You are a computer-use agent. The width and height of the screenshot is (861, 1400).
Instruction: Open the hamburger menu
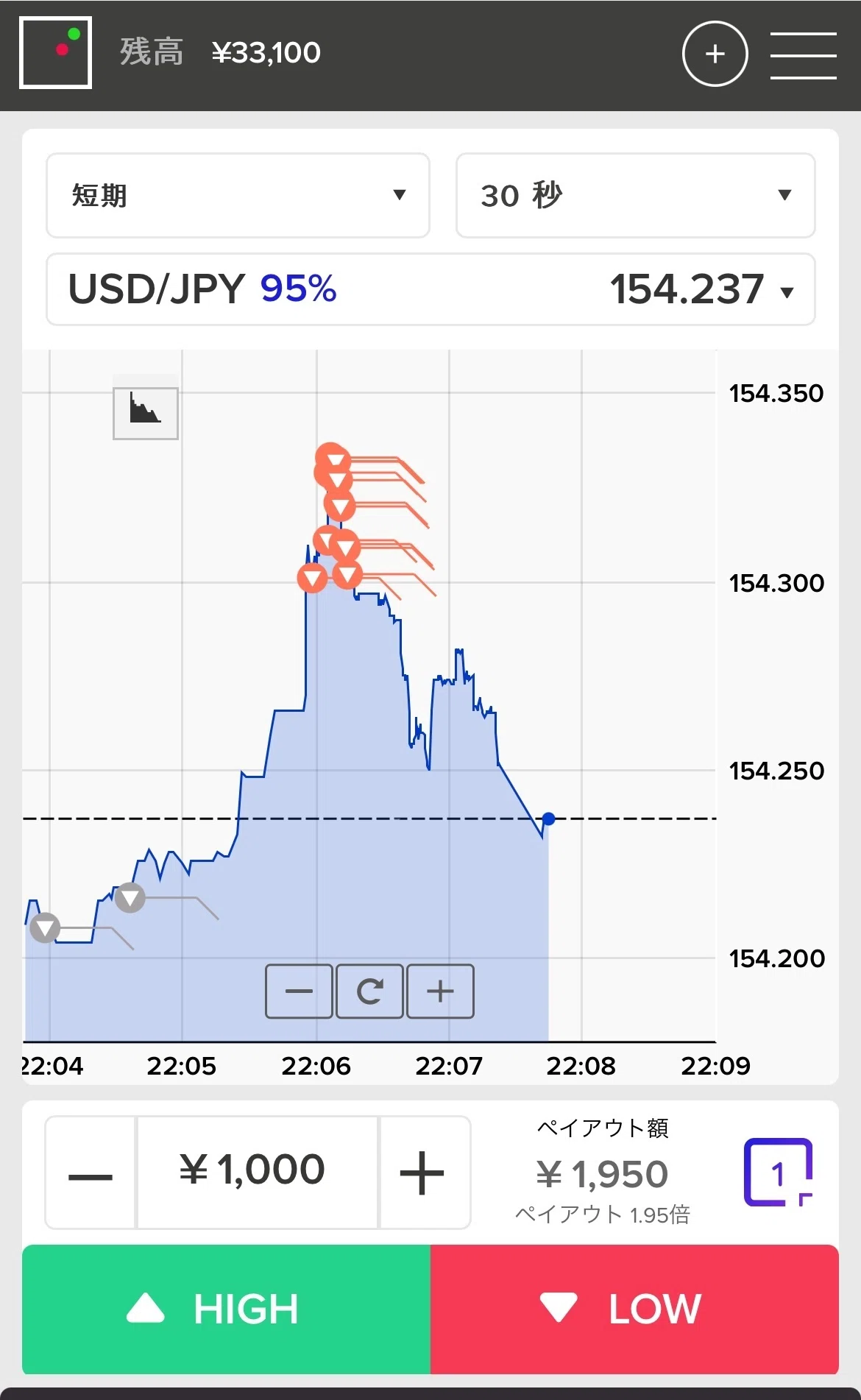pyautogui.click(x=803, y=55)
